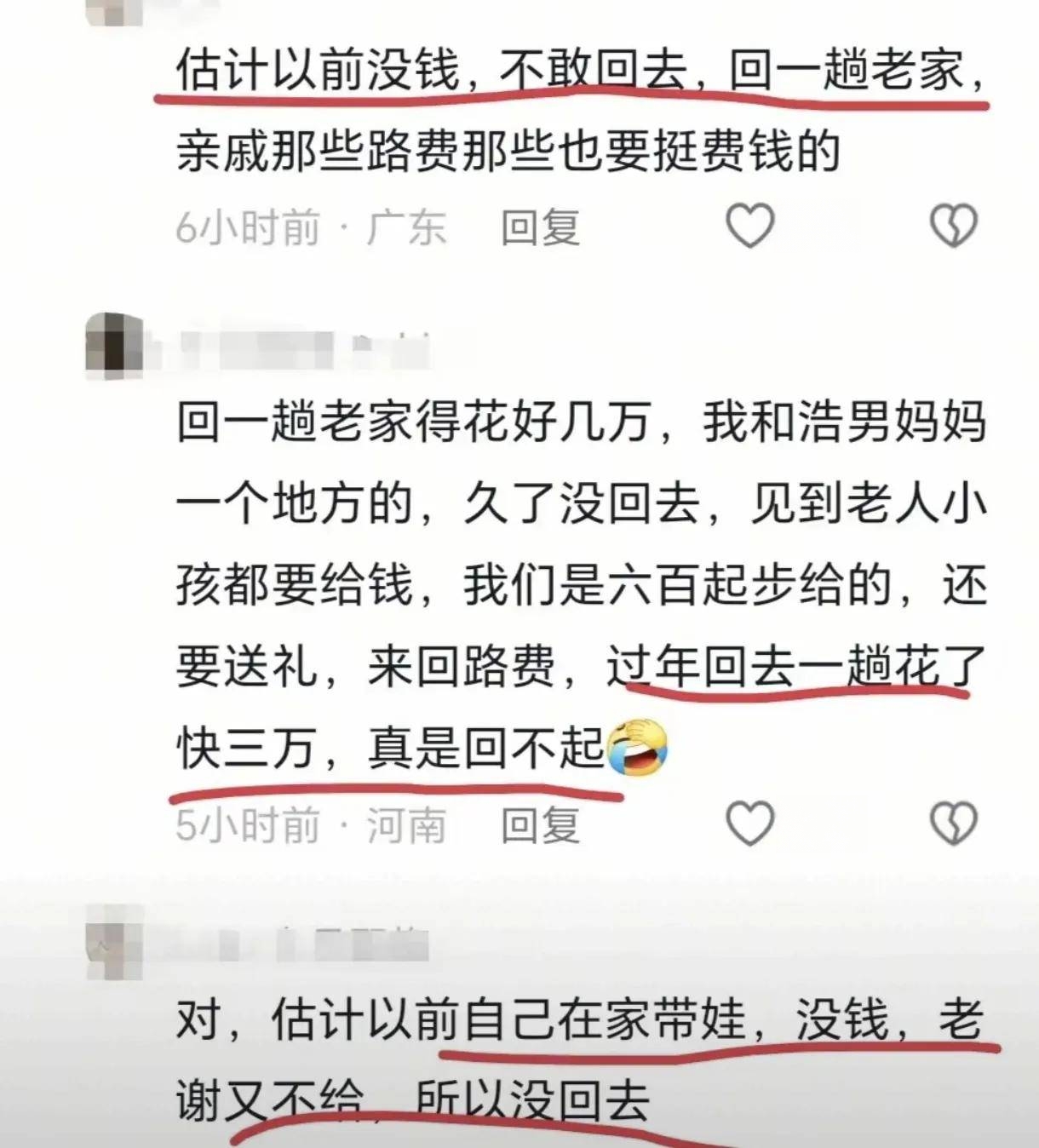Screen dimensions: 1039x1148
Task: Dislike the Guangdong comment with the broken heart
Action: pos(953,226)
